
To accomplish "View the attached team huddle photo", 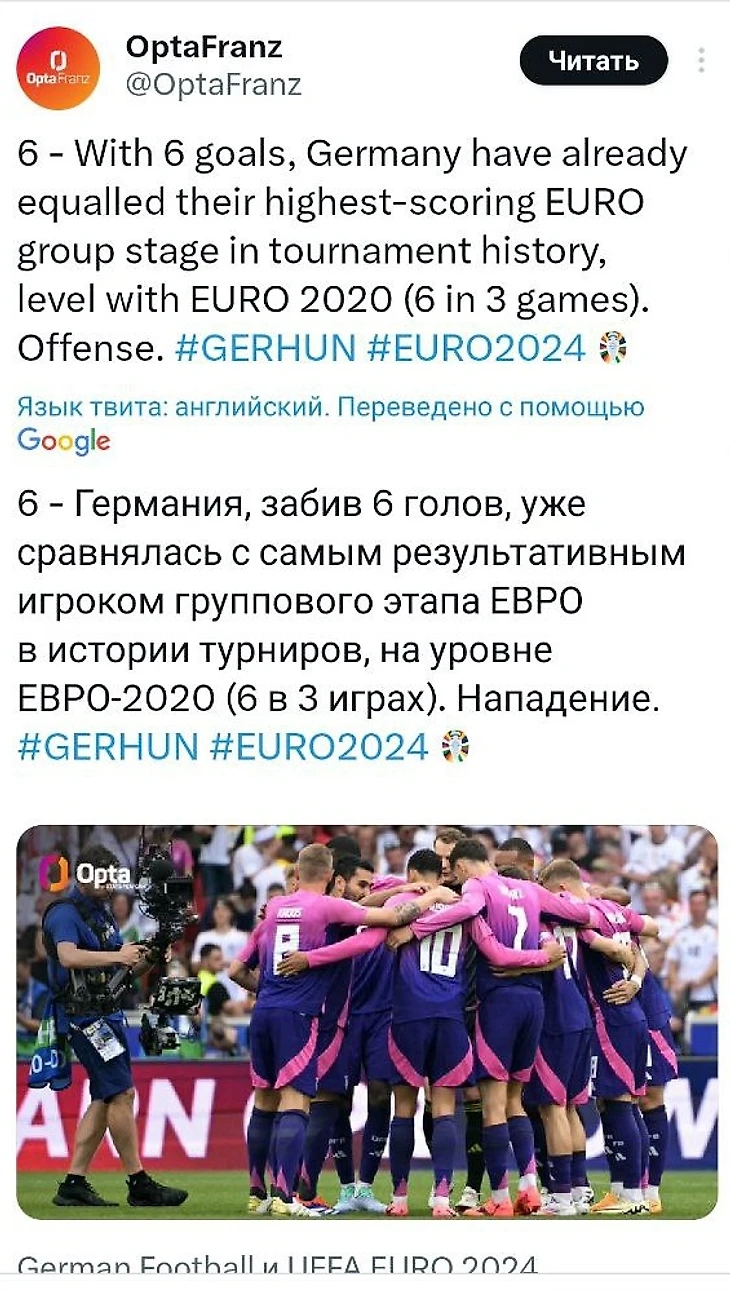I will [x=366, y=1020].
